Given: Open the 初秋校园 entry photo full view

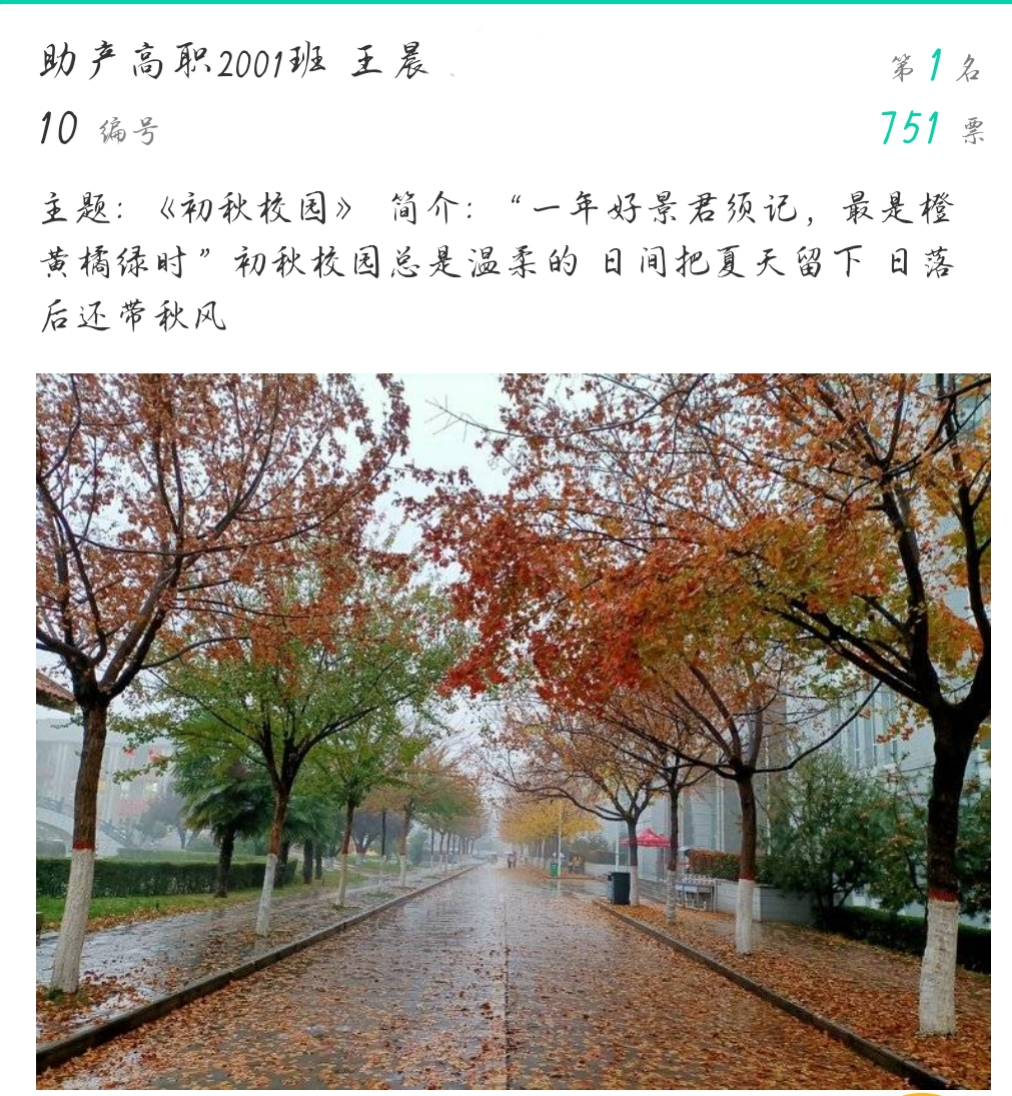Looking at the screenshot, I should [513, 730].
